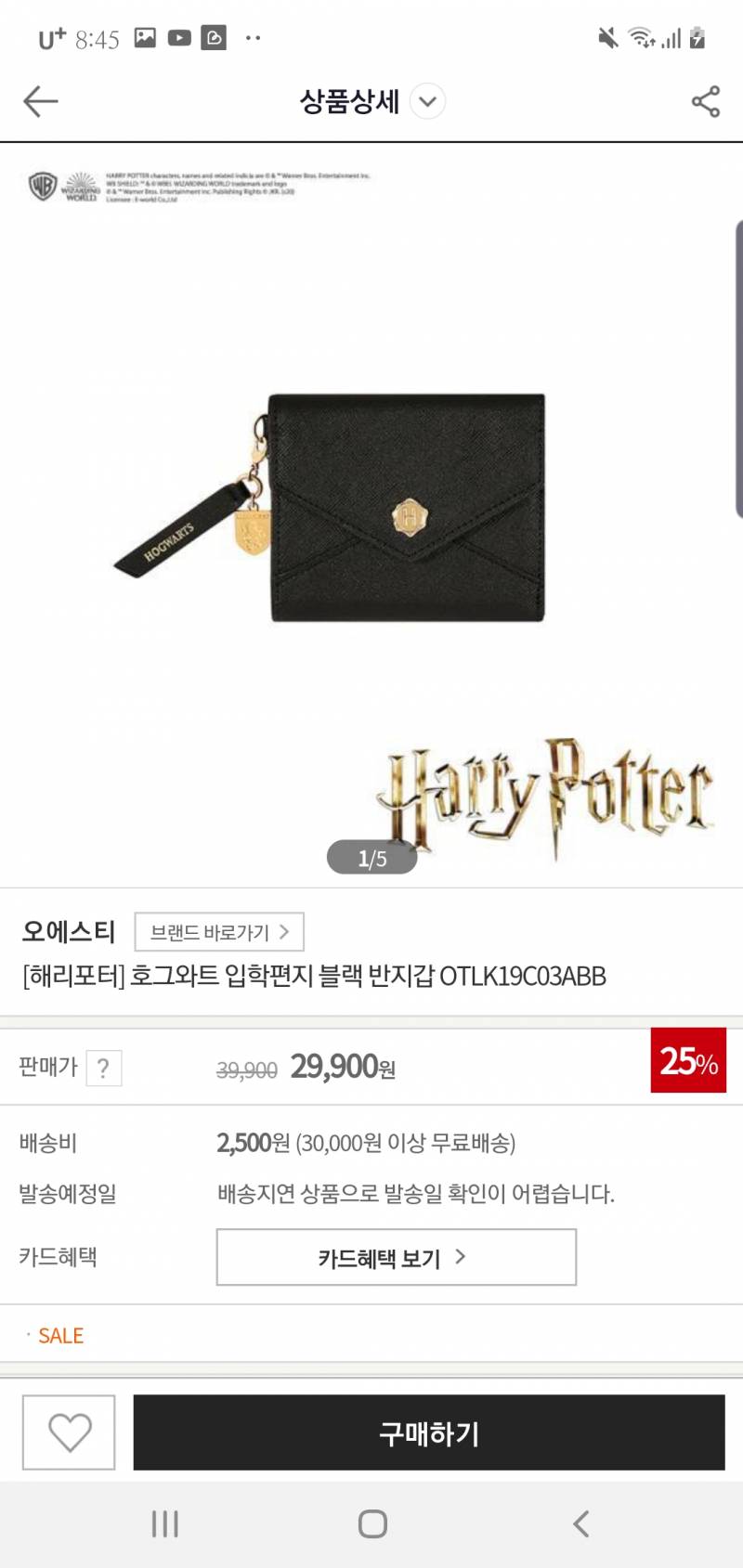The image size is (743, 1568).
Task: Tap the heart icon to add to wishlist
Action: point(68,1432)
